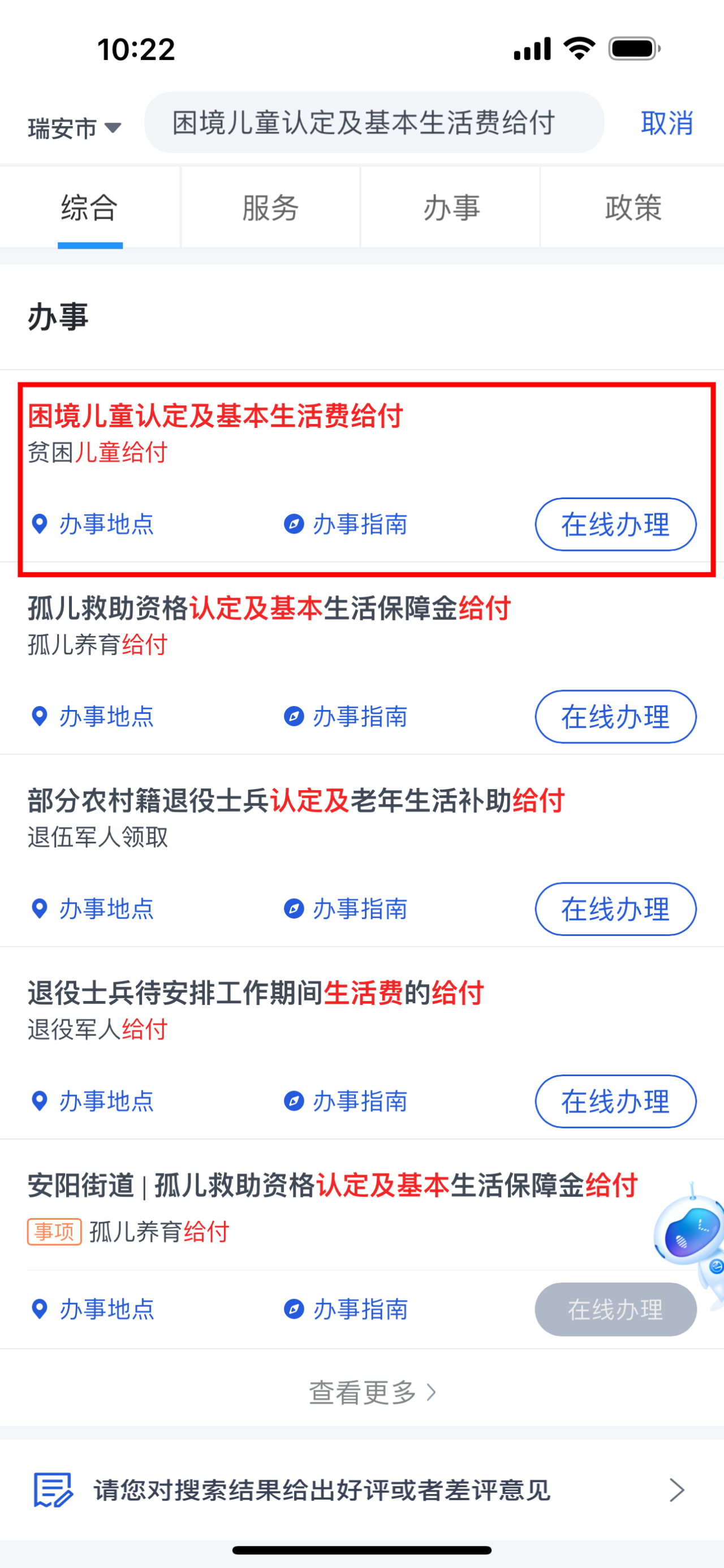Click the location pin under 安阳街道 result
Screen dimensions: 724x1568
coord(40,1310)
